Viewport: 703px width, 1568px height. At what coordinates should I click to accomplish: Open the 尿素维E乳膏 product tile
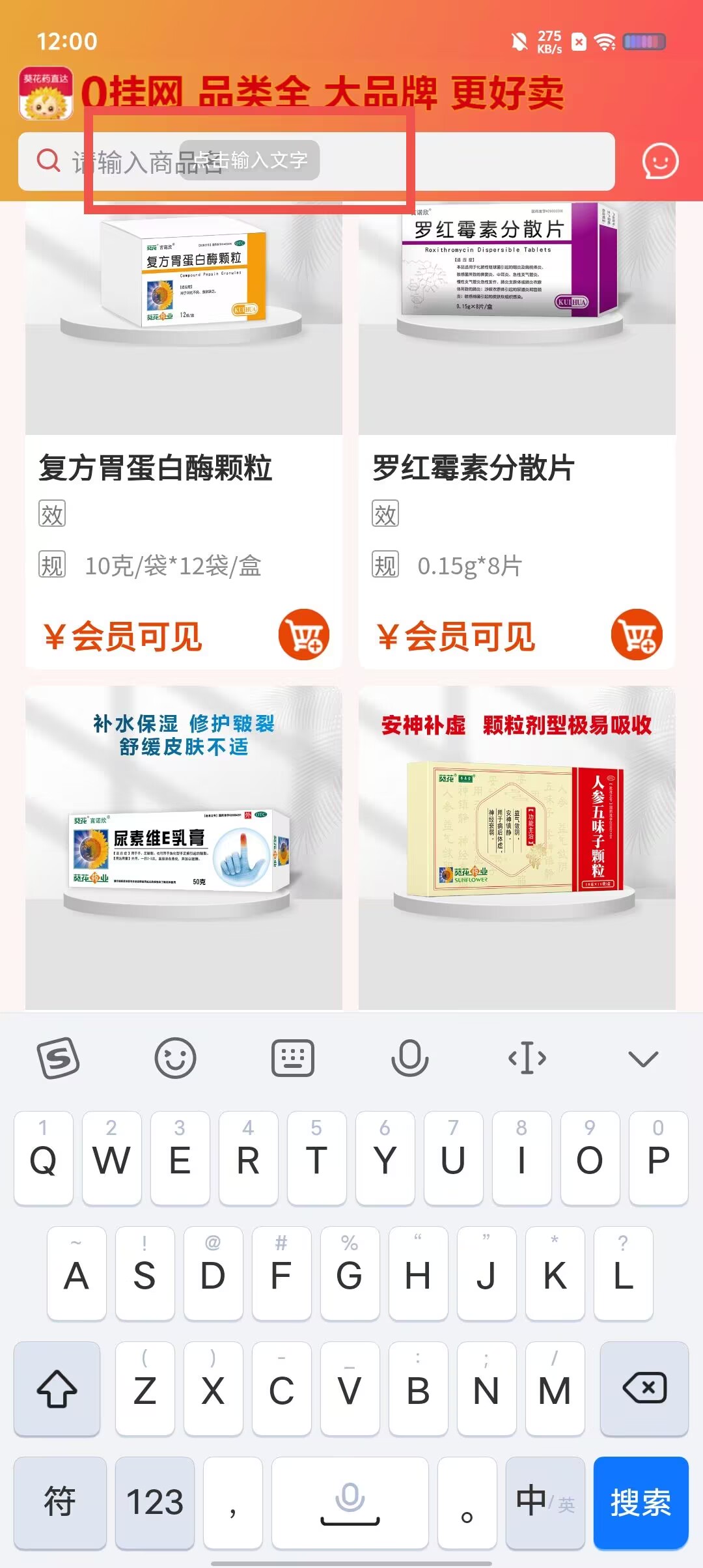point(184,848)
